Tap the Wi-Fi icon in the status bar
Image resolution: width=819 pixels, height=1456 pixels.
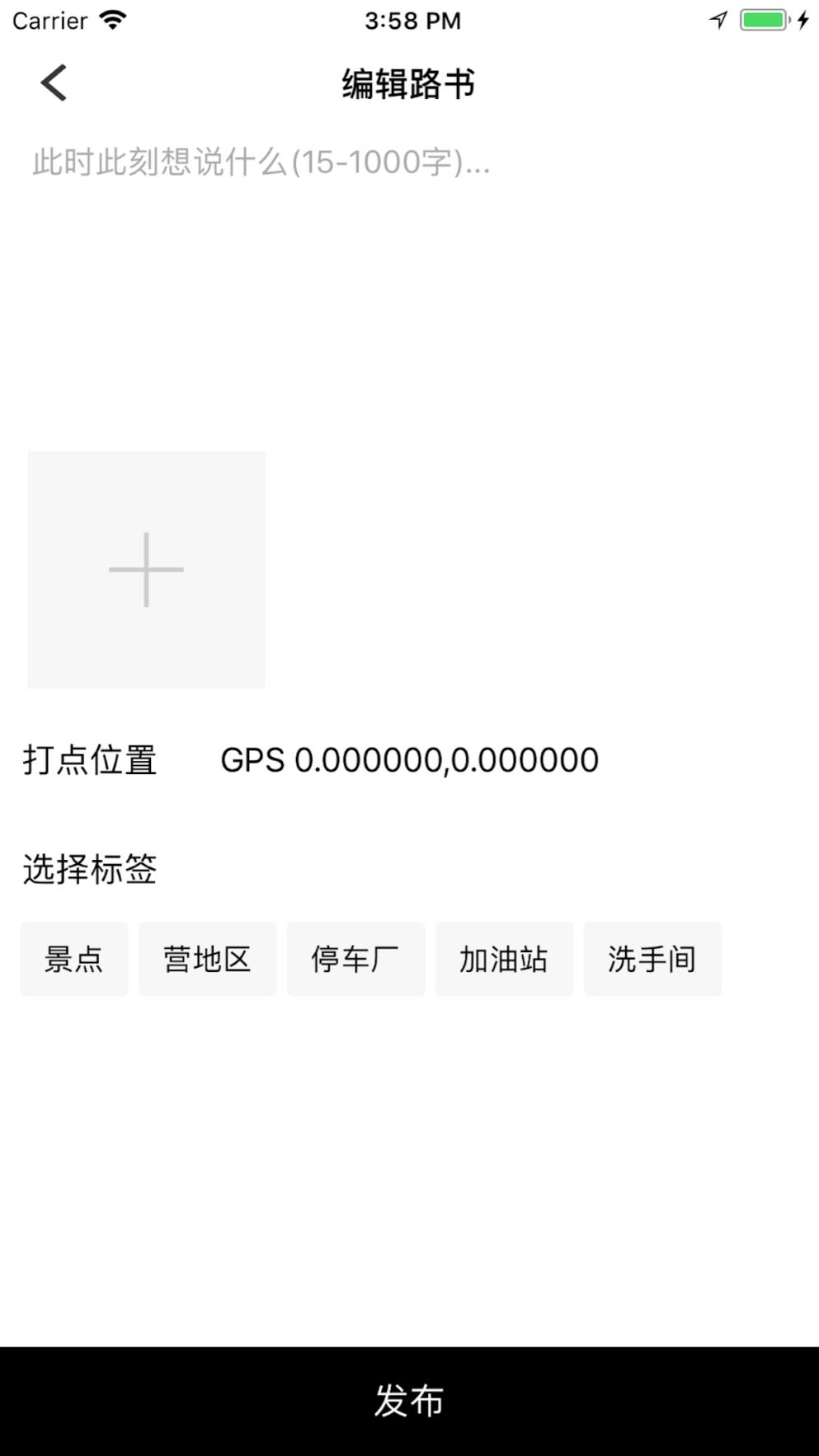112,18
